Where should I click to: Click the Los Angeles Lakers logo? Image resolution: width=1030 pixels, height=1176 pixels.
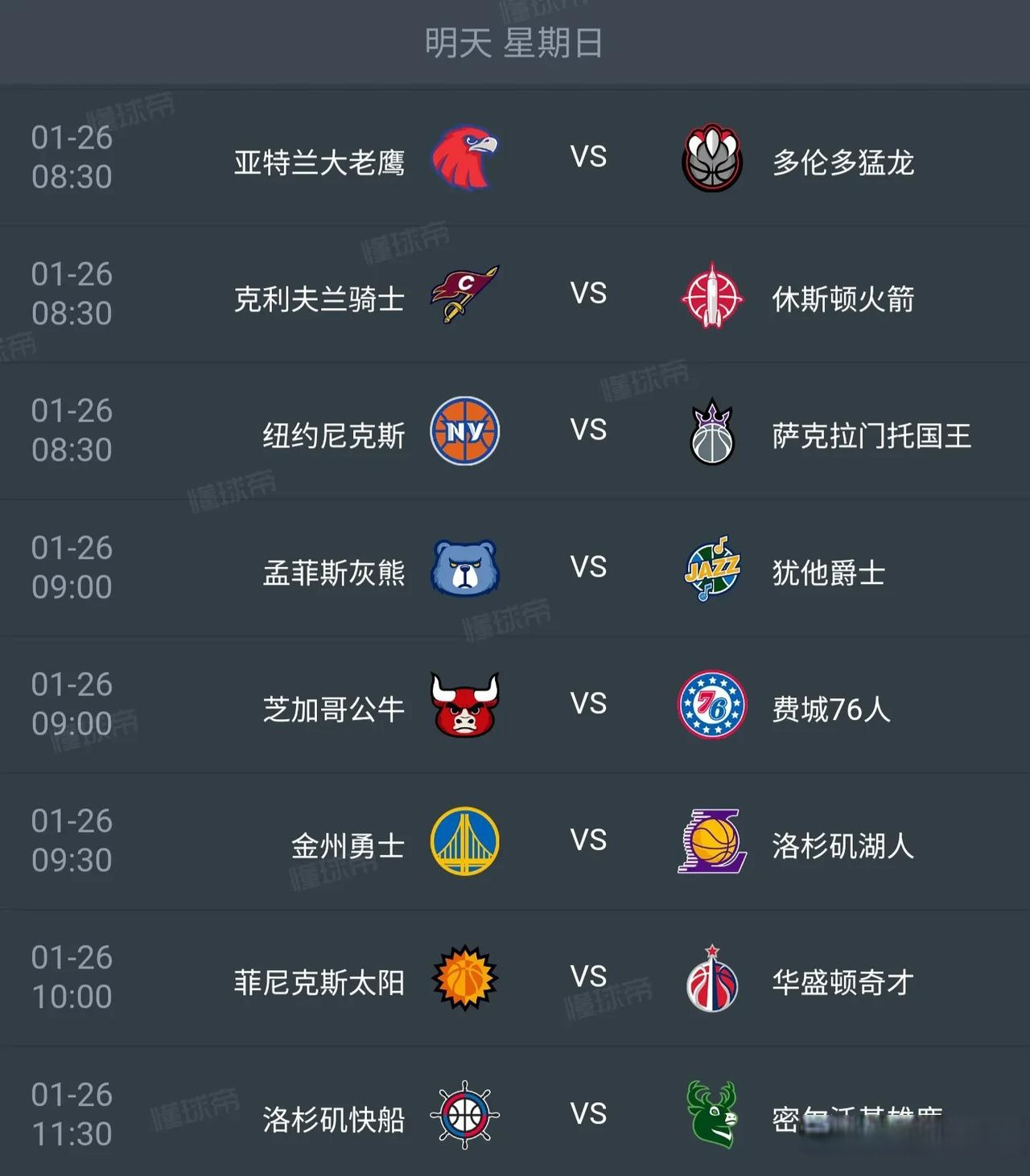(x=711, y=841)
